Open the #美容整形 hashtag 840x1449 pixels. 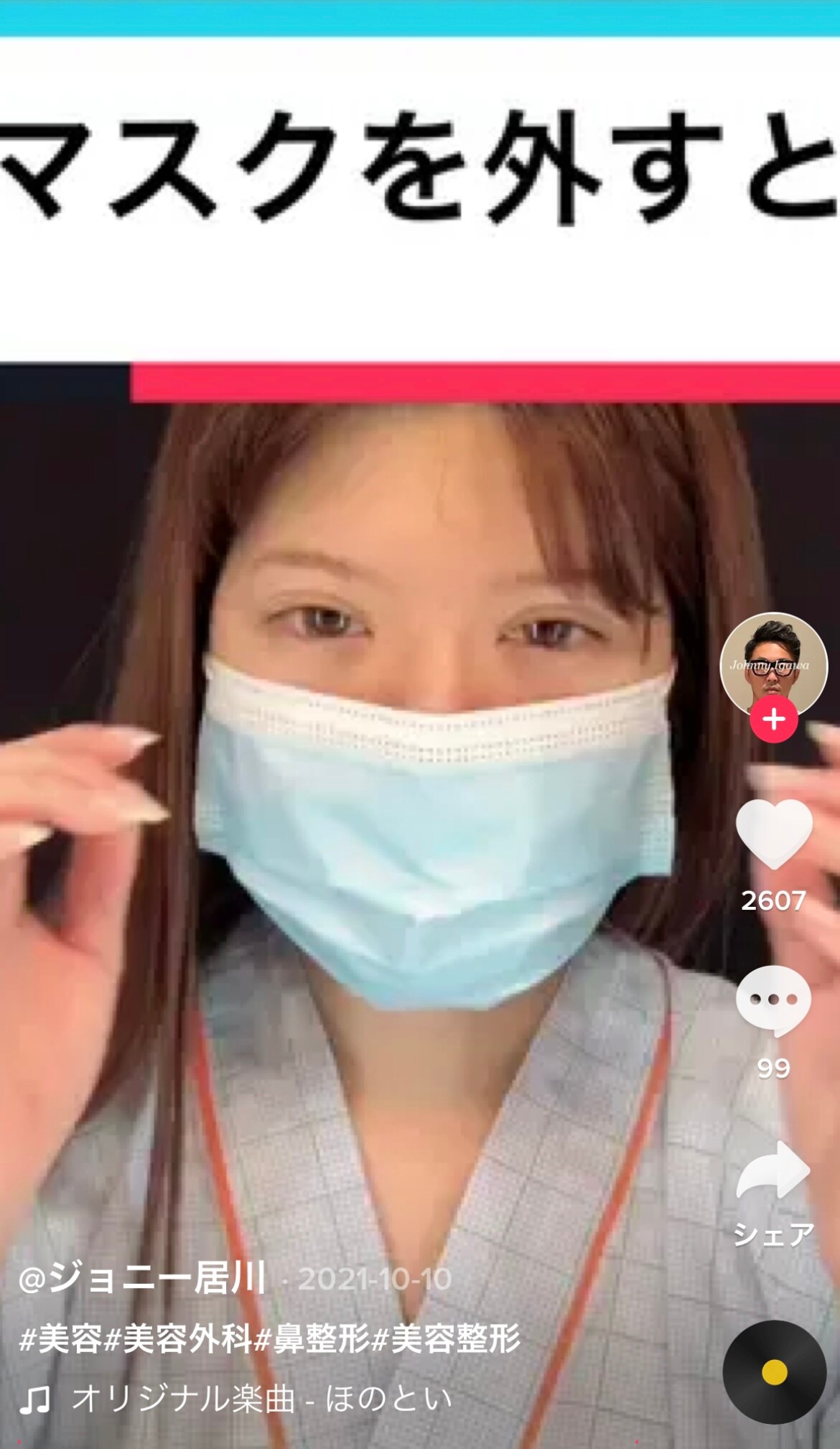pos(447,1338)
